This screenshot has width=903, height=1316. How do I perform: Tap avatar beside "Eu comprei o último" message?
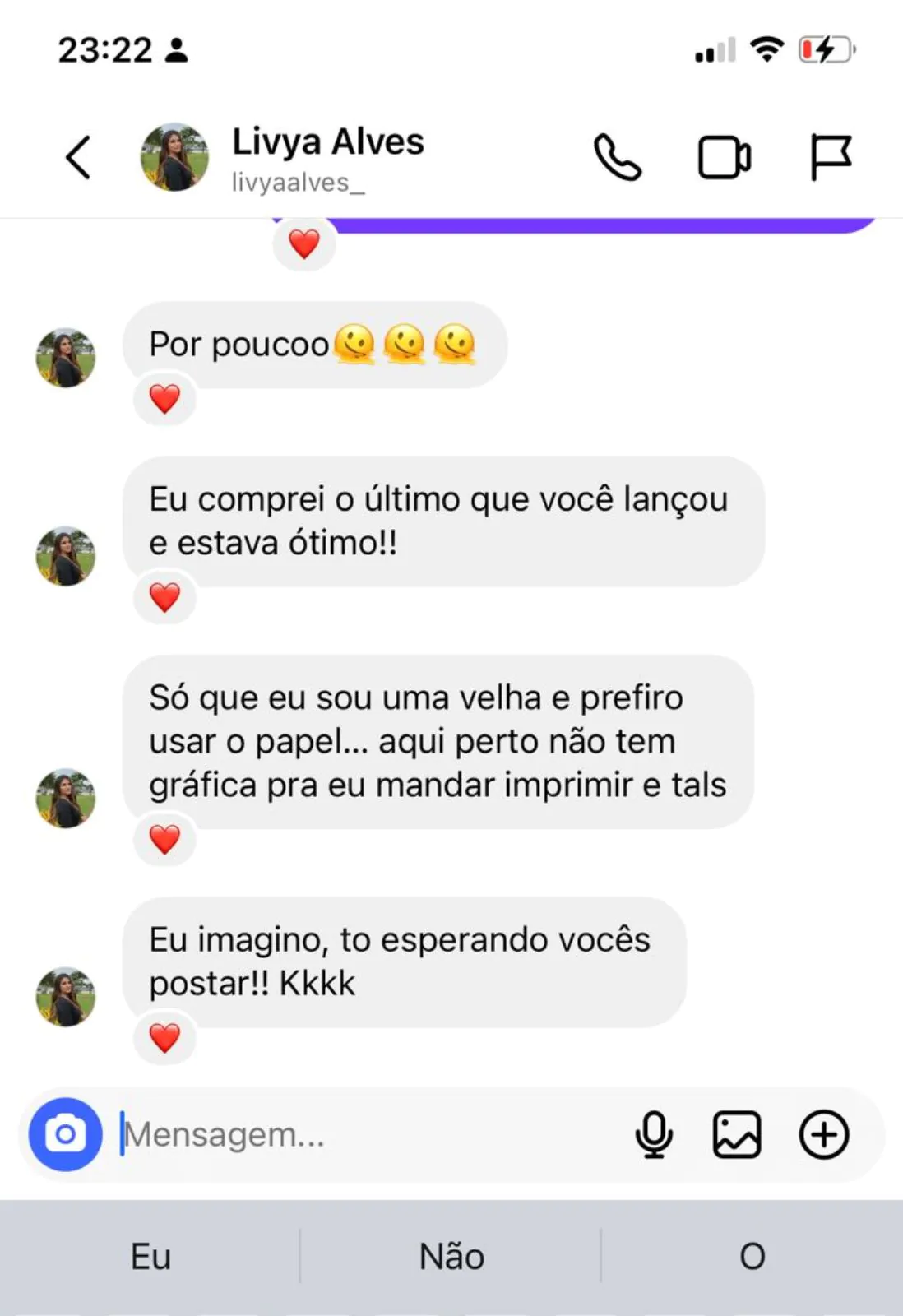66,556
